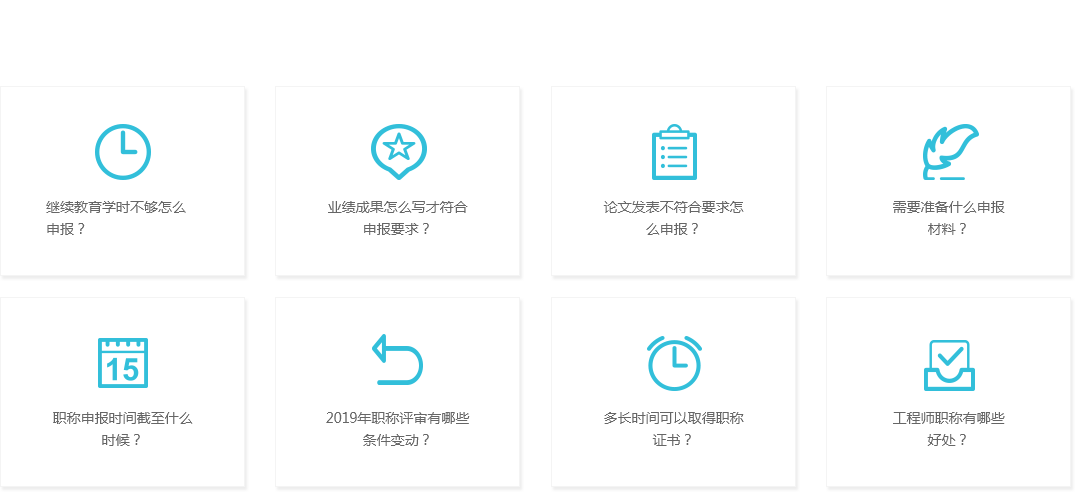This screenshot has height=492, width=1075.
Task: Open the 职称申报时间截至什么时候 card
Action: [x=122, y=392]
